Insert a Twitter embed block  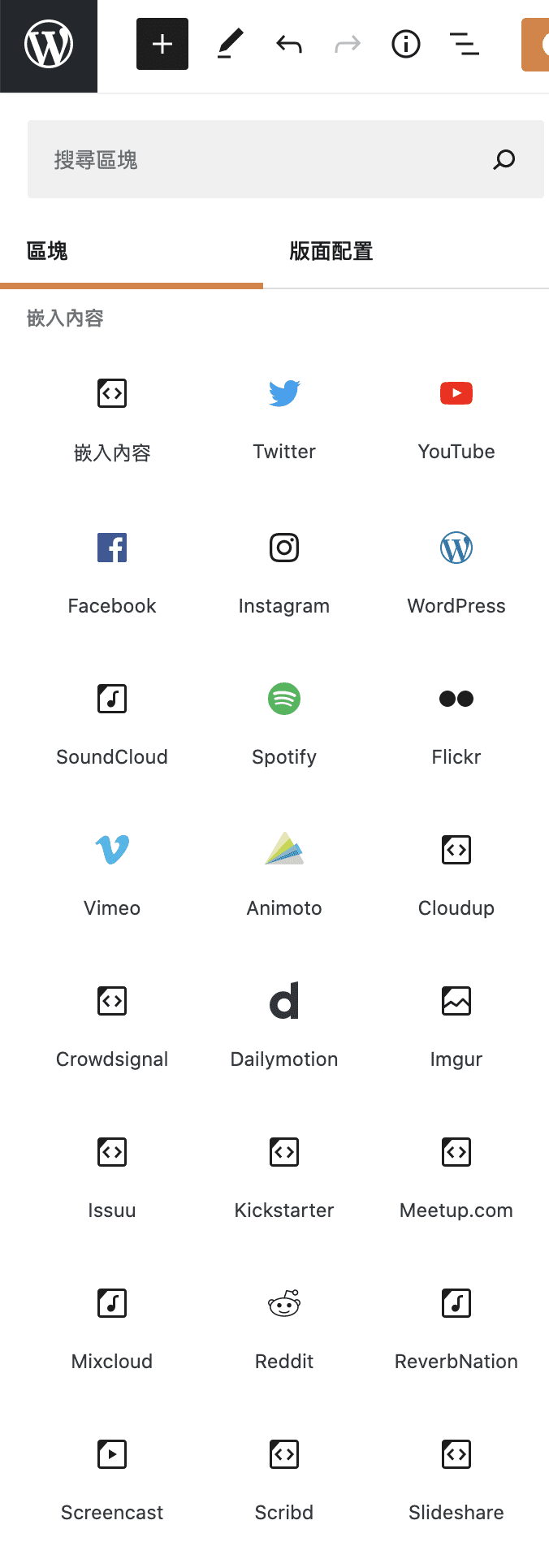[284, 416]
